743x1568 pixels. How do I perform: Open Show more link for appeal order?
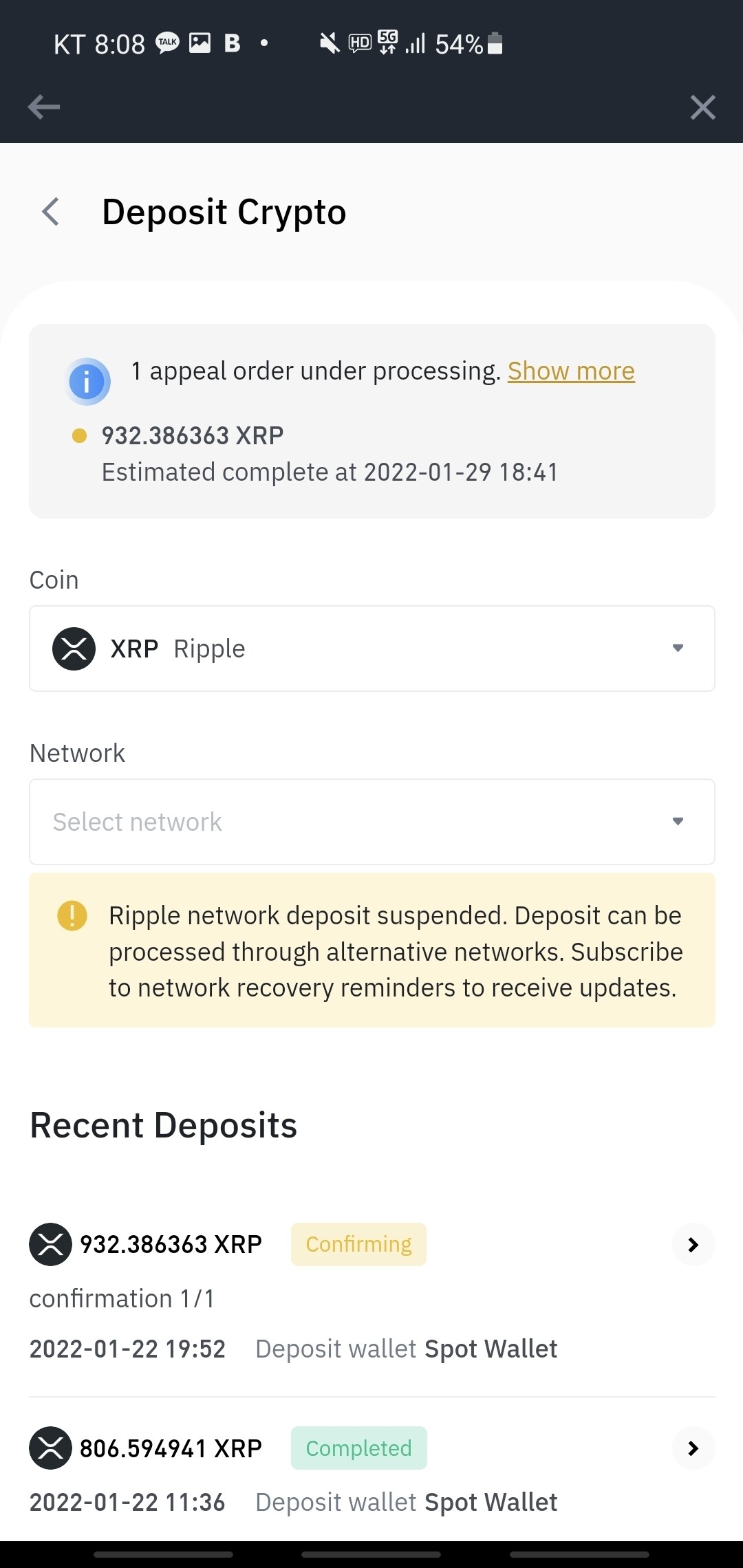pos(570,371)
